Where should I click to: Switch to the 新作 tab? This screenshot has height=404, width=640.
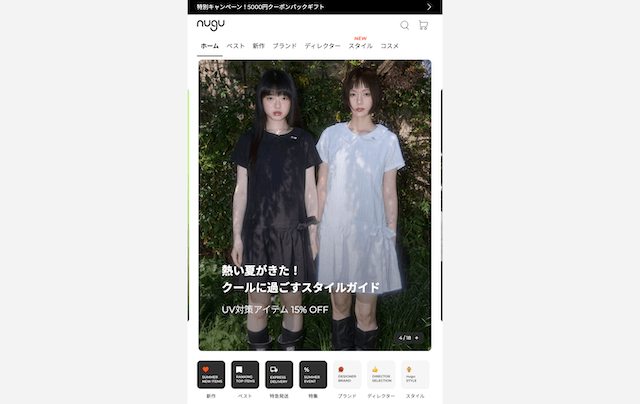click(x=259, y=46)
